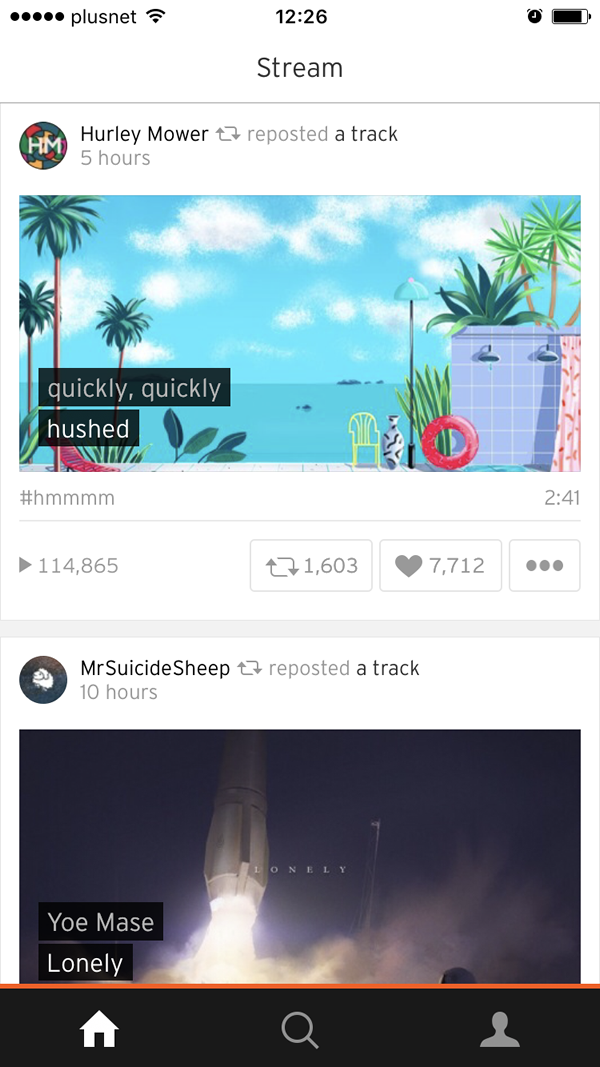Open Hurley Mower's profile avatar
This screenshot has width=600, height=1067.
pyautogui.click(x=43, y=146)
